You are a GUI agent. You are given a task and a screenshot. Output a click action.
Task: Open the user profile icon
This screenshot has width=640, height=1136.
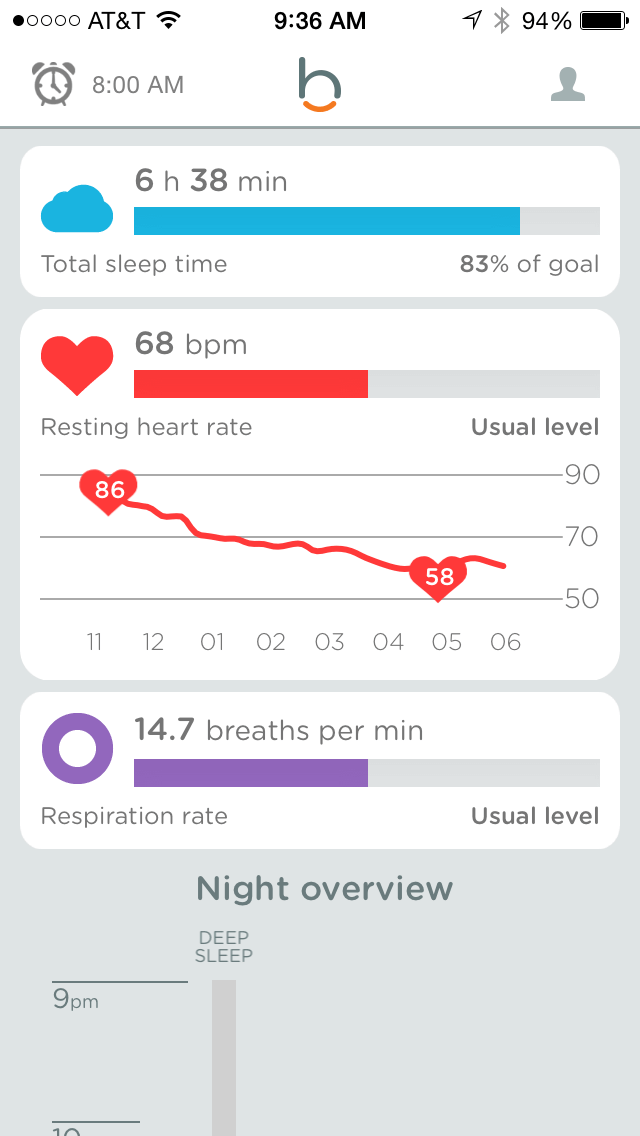coord(568,85)
